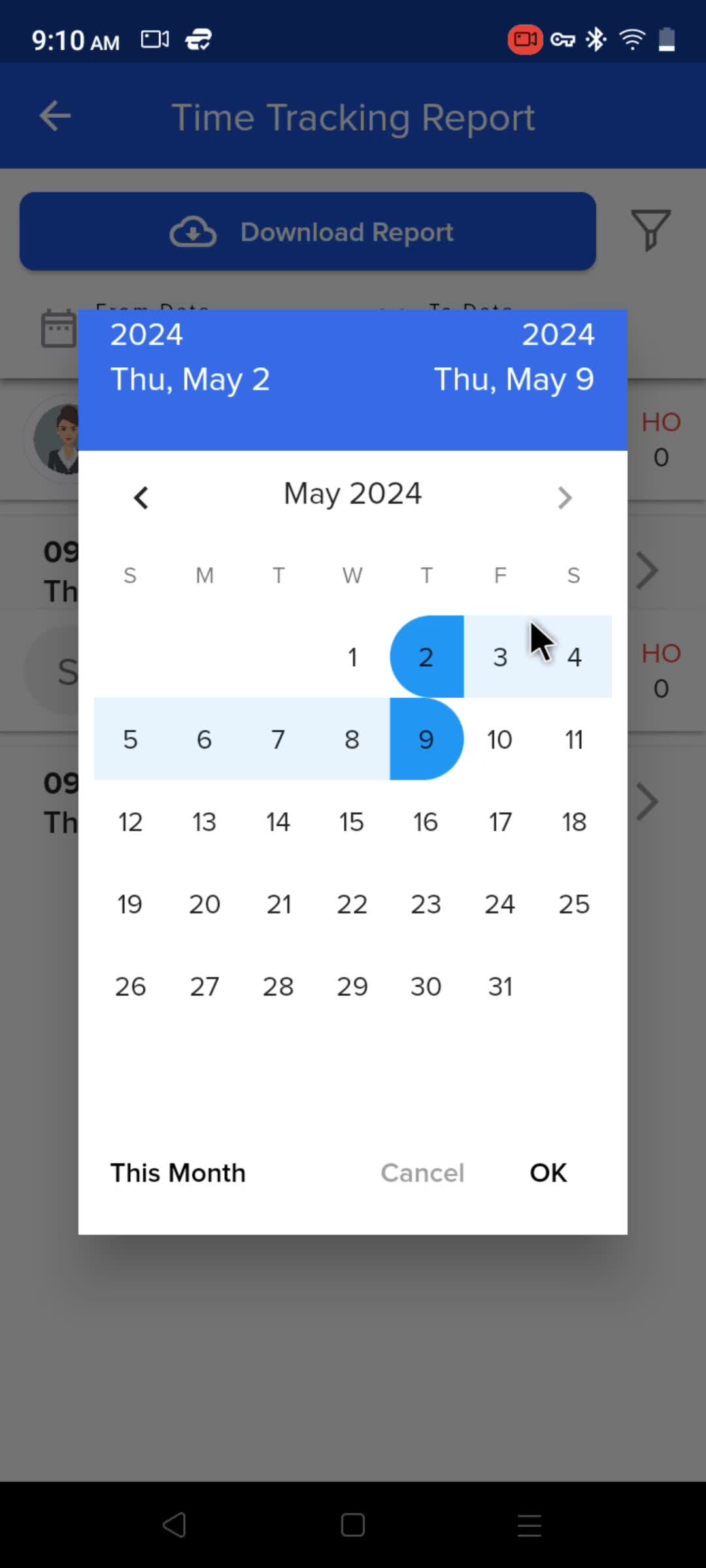Confirm date range with OK
Screen dimensions: 706x1568
click(x=548, y=1173)
